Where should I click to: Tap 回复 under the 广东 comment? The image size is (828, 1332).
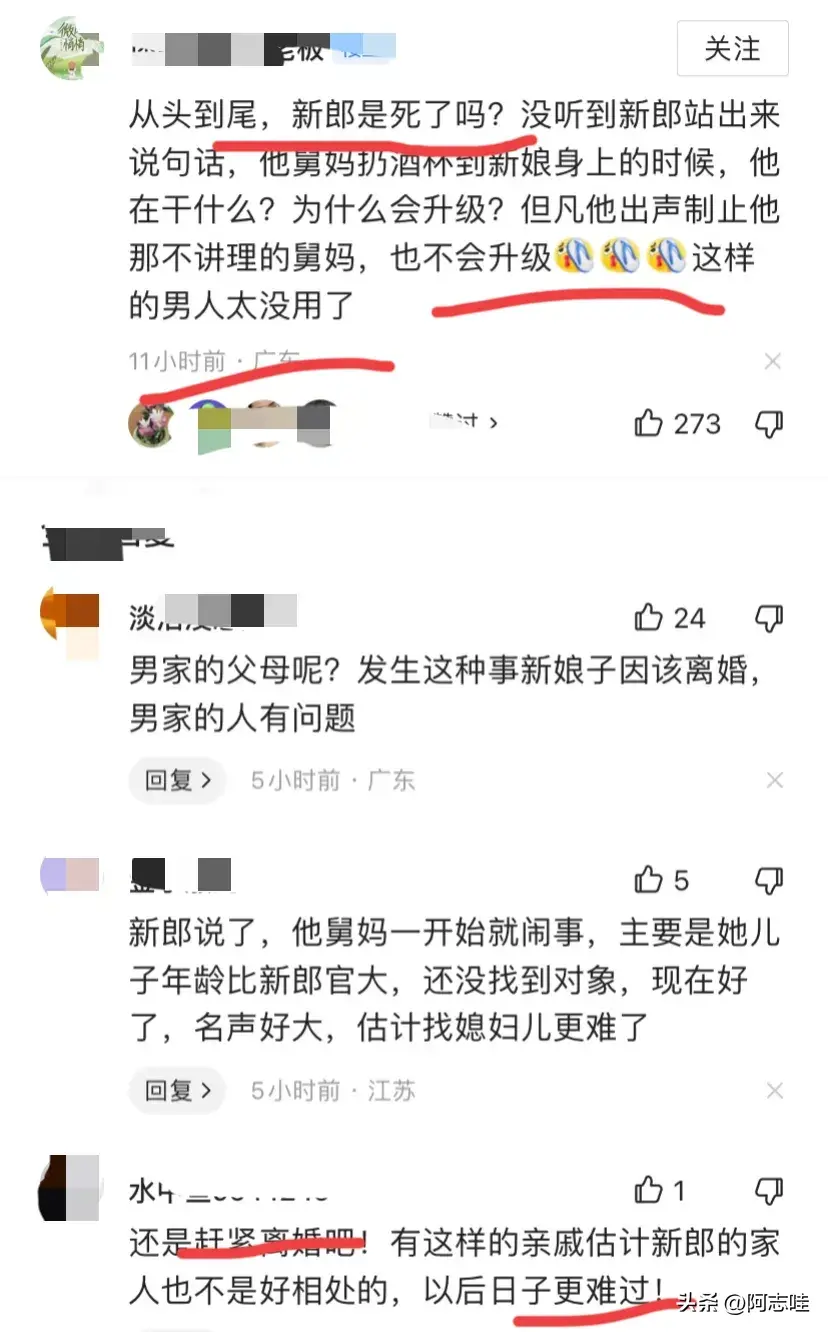[x=178, y=780]
